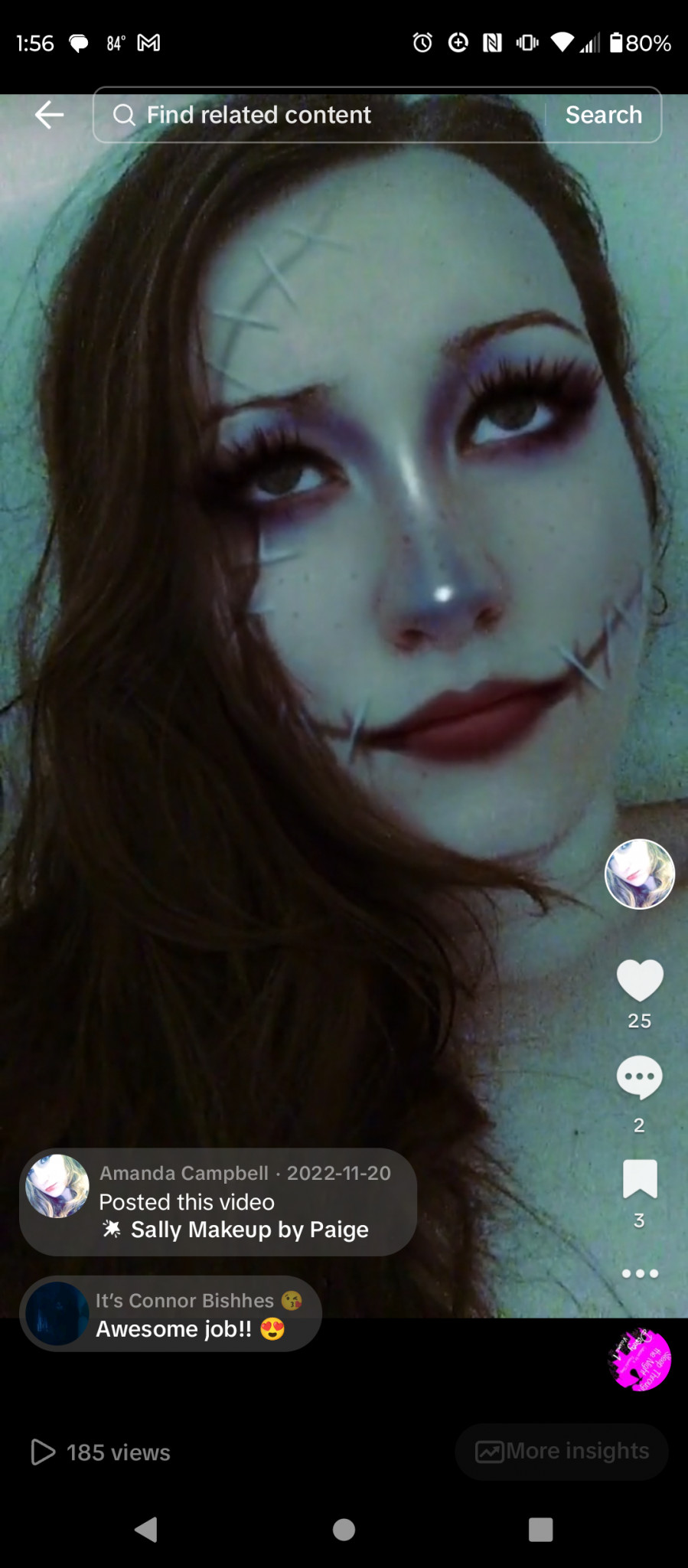688x1568 pixels.
Task: Like this video with the heart
Action: (640, 980)
